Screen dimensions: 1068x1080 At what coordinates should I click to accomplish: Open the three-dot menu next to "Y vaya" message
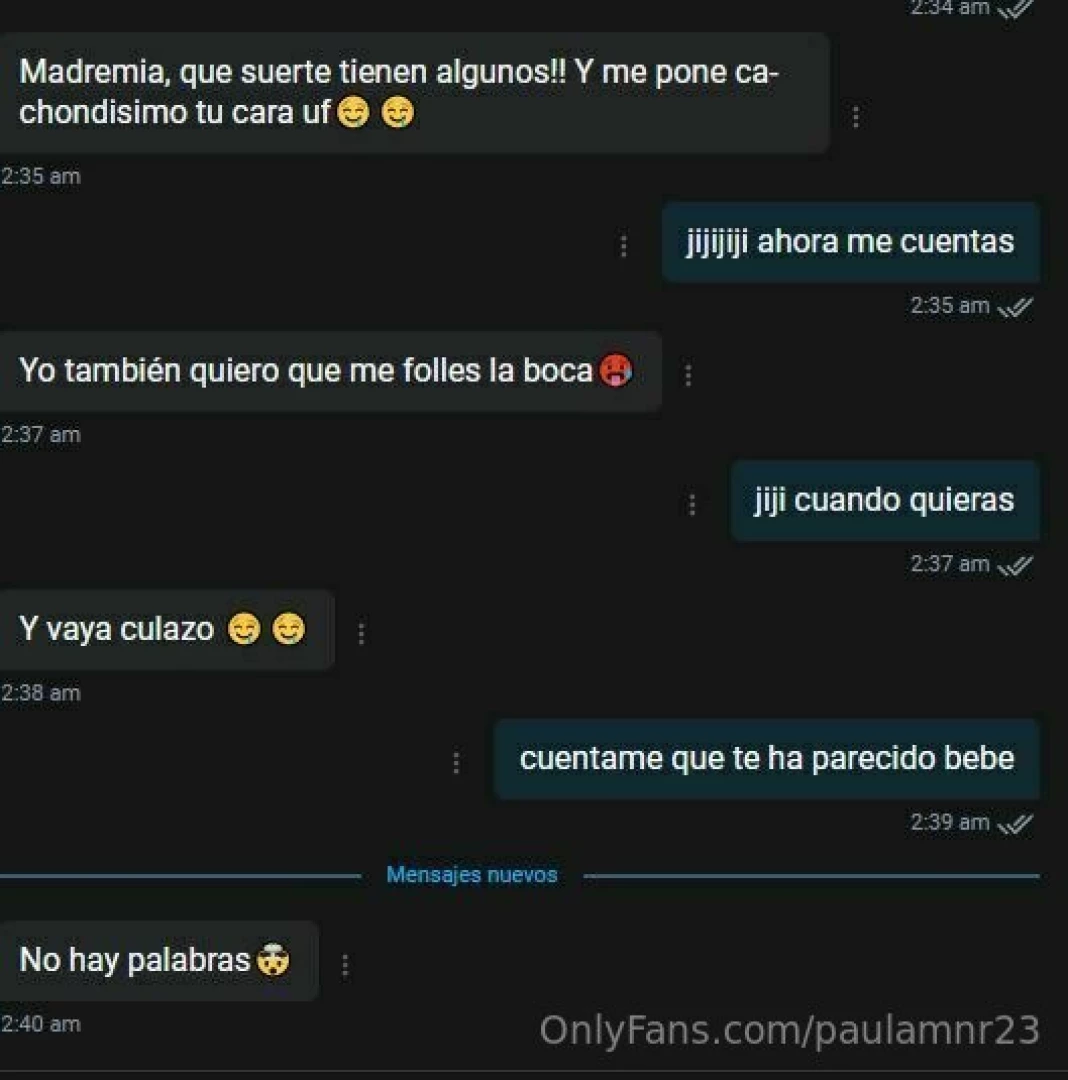pos(361,633)
